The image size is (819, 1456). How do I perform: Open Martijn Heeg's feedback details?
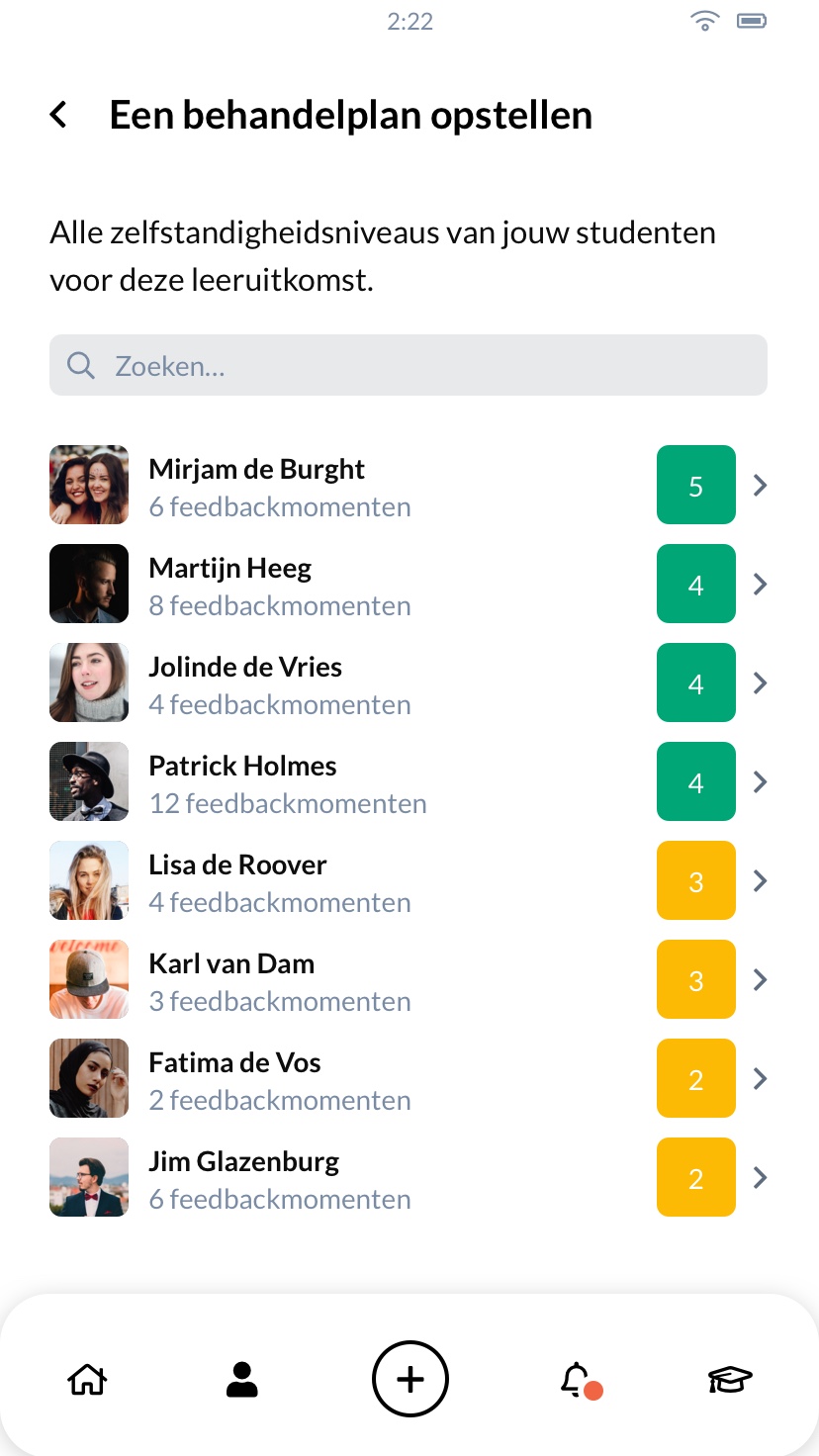tap(409, 584)
